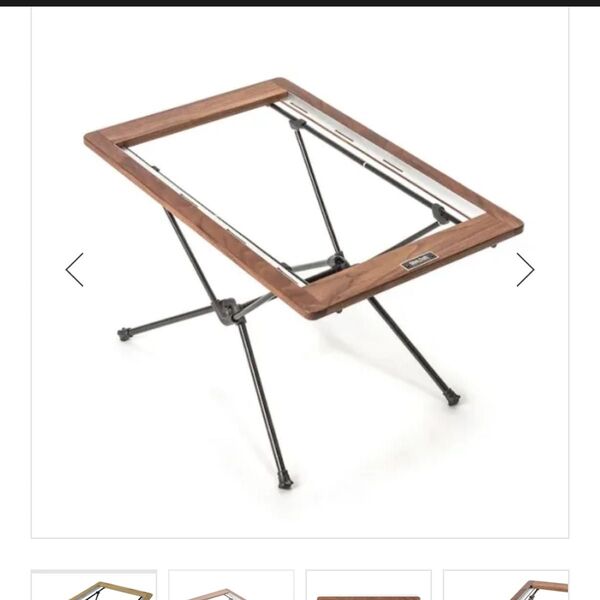The height and width of the screenshot is (600, 600).
Task: Open the main table frame image
Action: point(300,270)
